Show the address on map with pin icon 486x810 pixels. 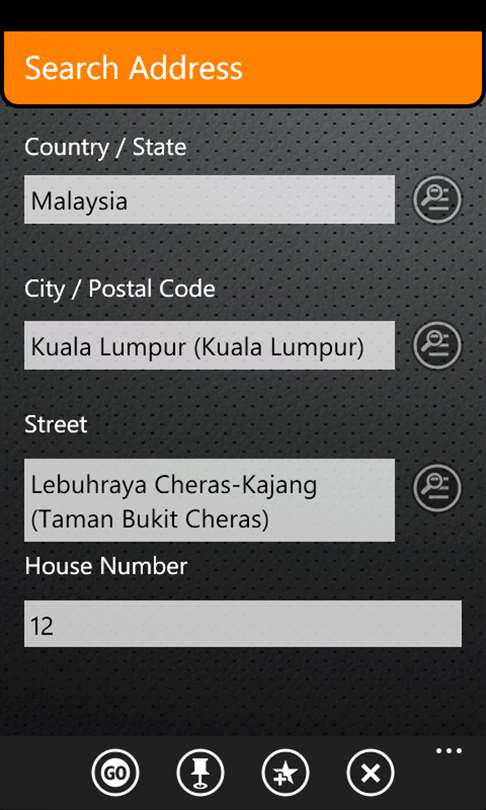coord(200,773)
